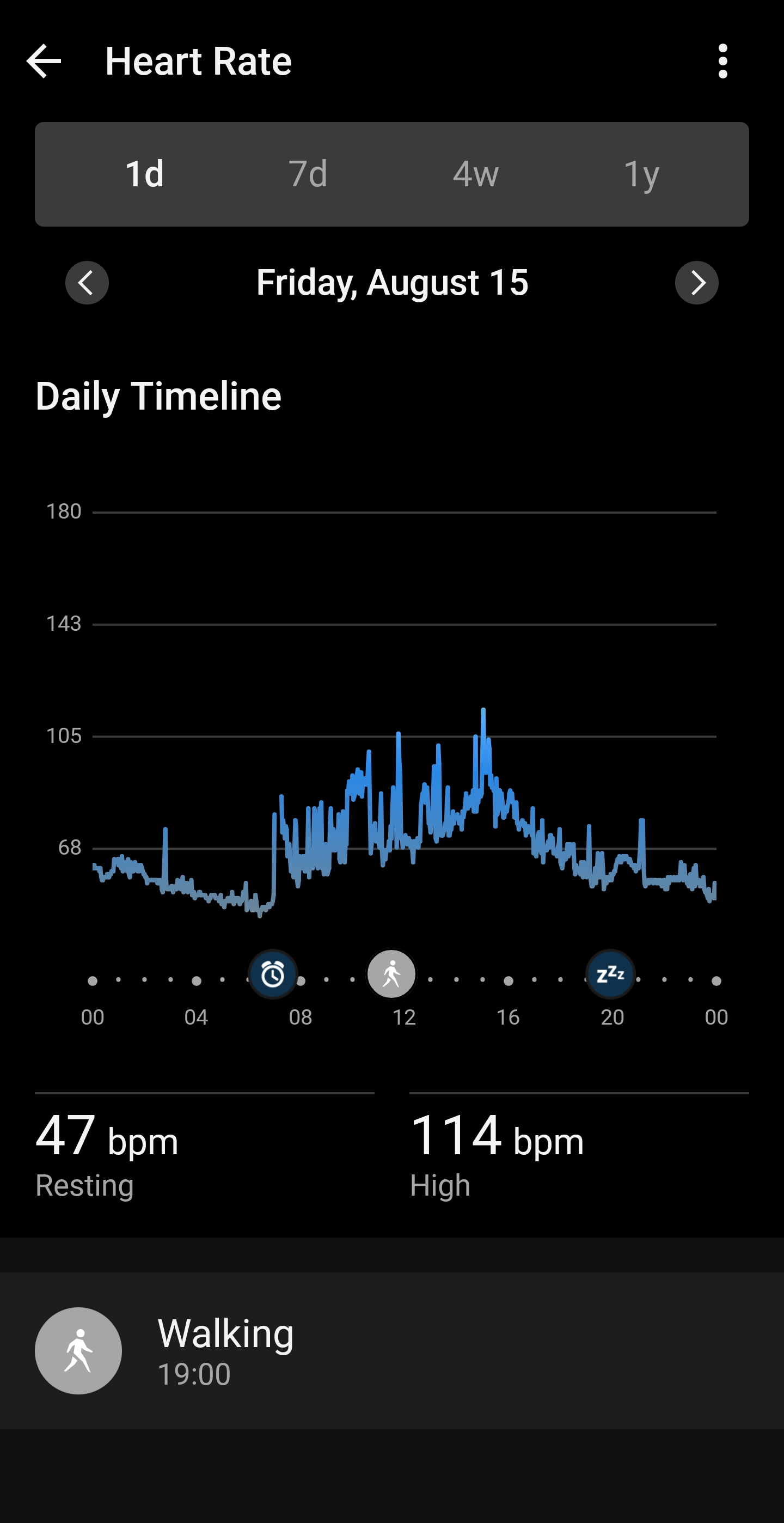Open the three-dot overflow menu
The image size is (784, 1523).
[x=722, y=61]
